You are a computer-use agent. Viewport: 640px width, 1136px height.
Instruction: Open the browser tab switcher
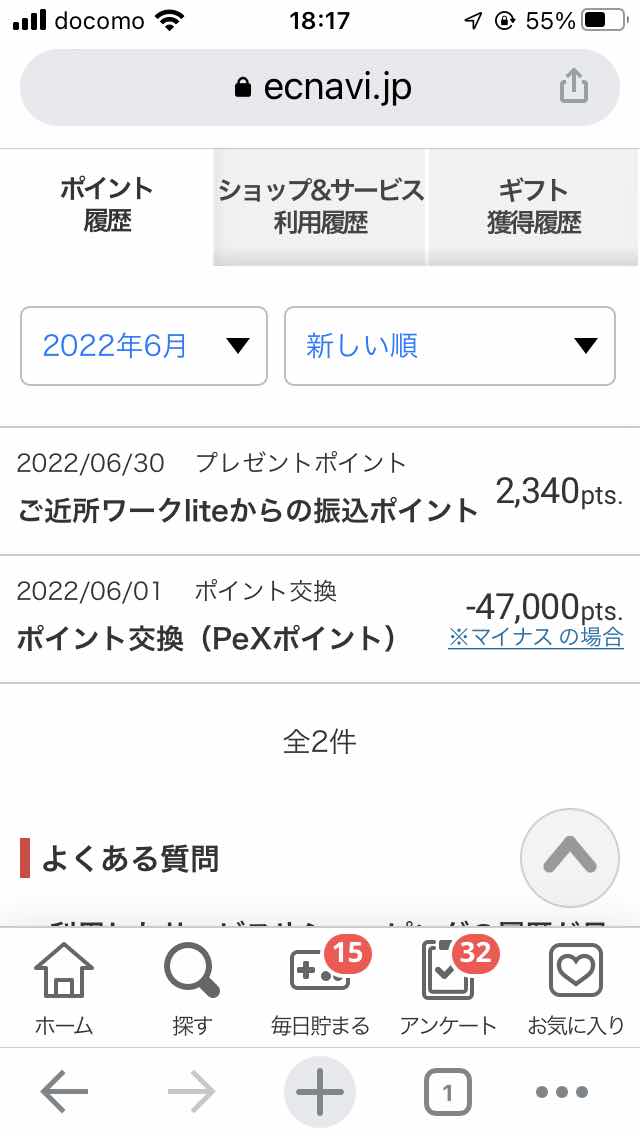click(447, 1092)
